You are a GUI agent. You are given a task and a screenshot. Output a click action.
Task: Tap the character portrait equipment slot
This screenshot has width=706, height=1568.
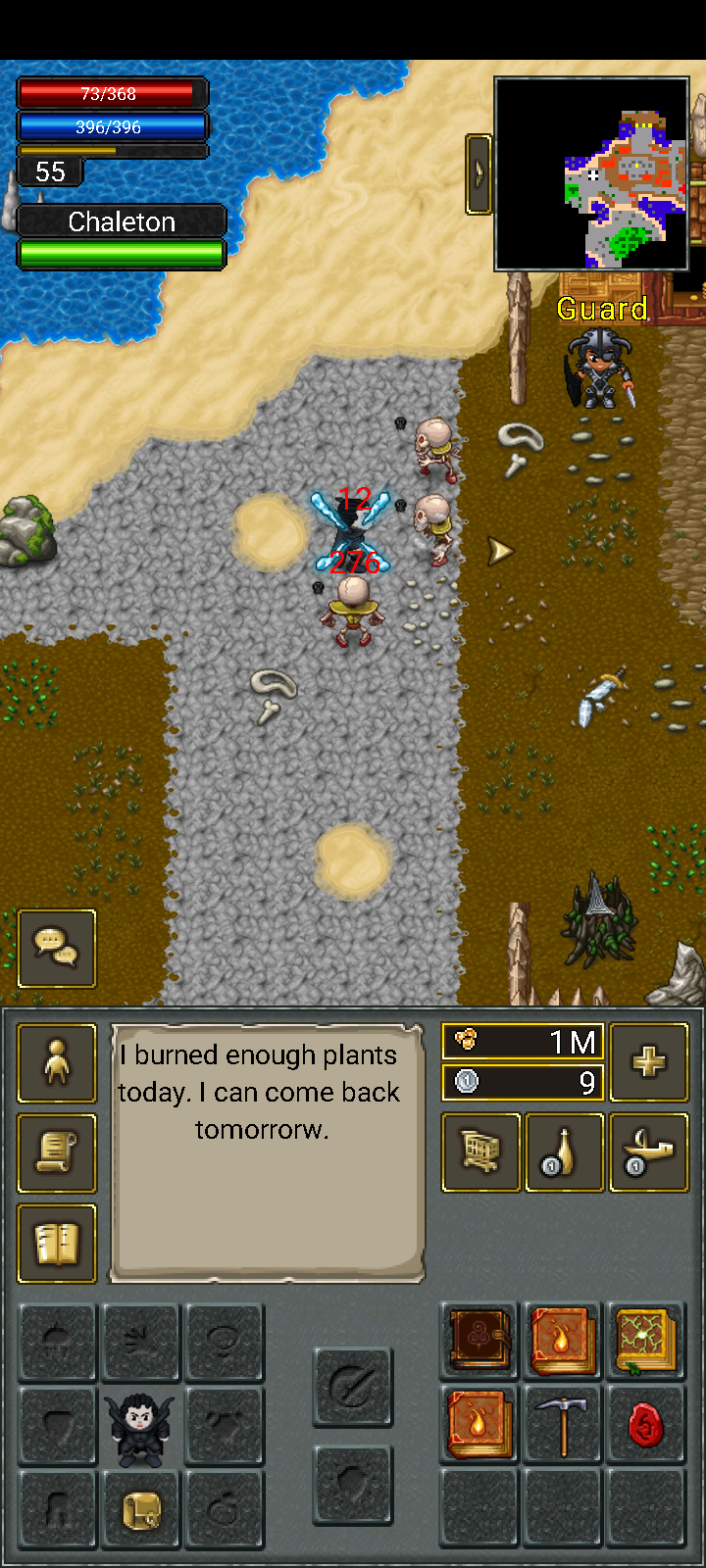coord(141,1427)
